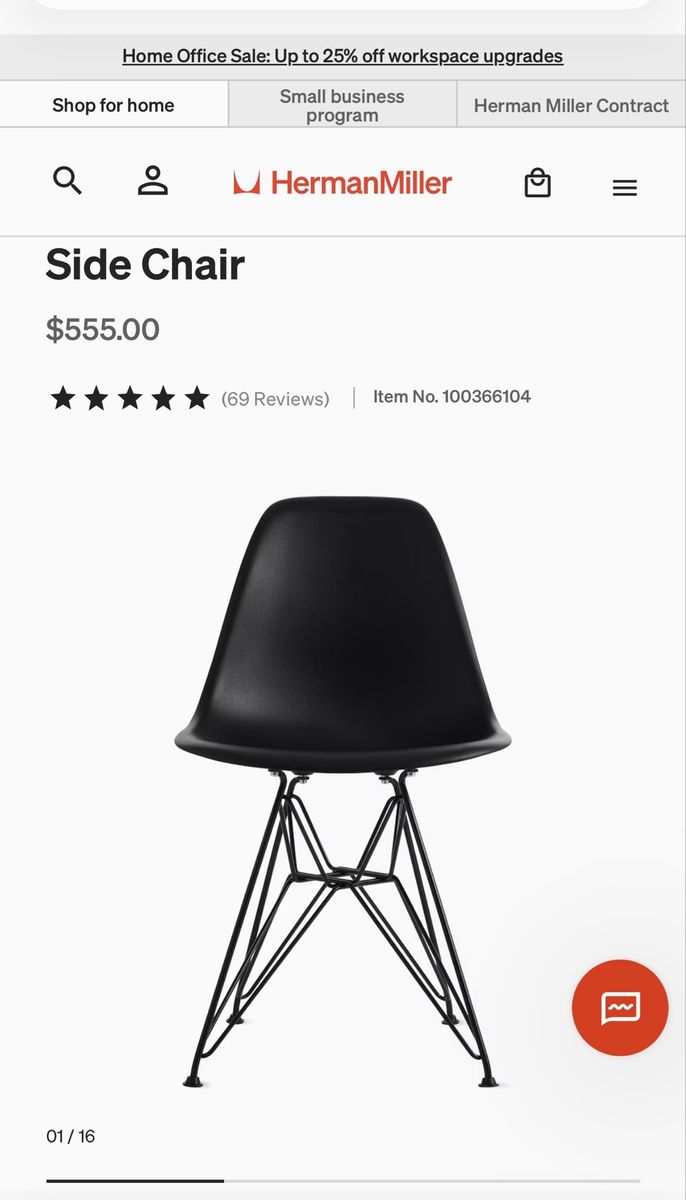Image resolution: width=686 pixels, height=1200 pixels.
Task: Open the hamburger menu
Action: [x=625, y=187]
